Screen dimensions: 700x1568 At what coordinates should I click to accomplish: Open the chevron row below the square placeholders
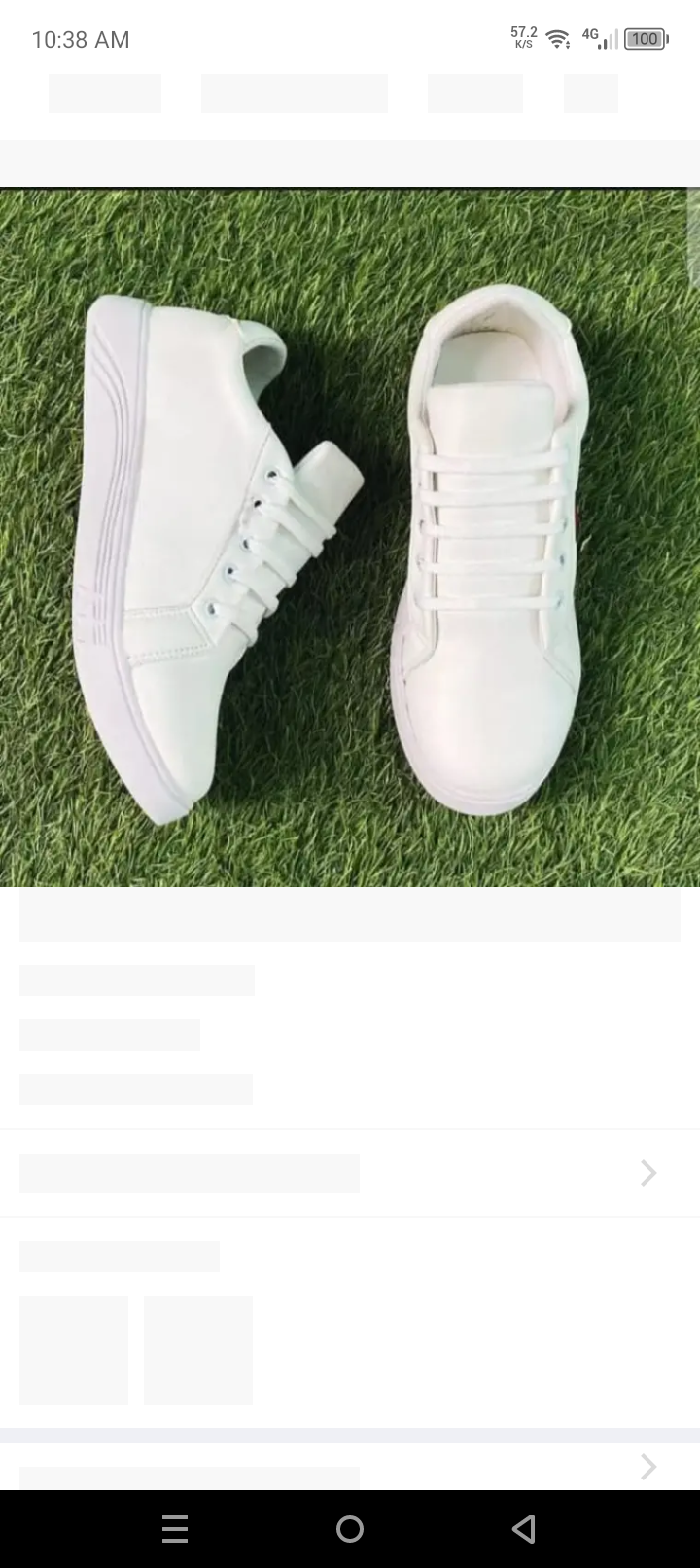pyautogui.click(x=647, y=1466)
